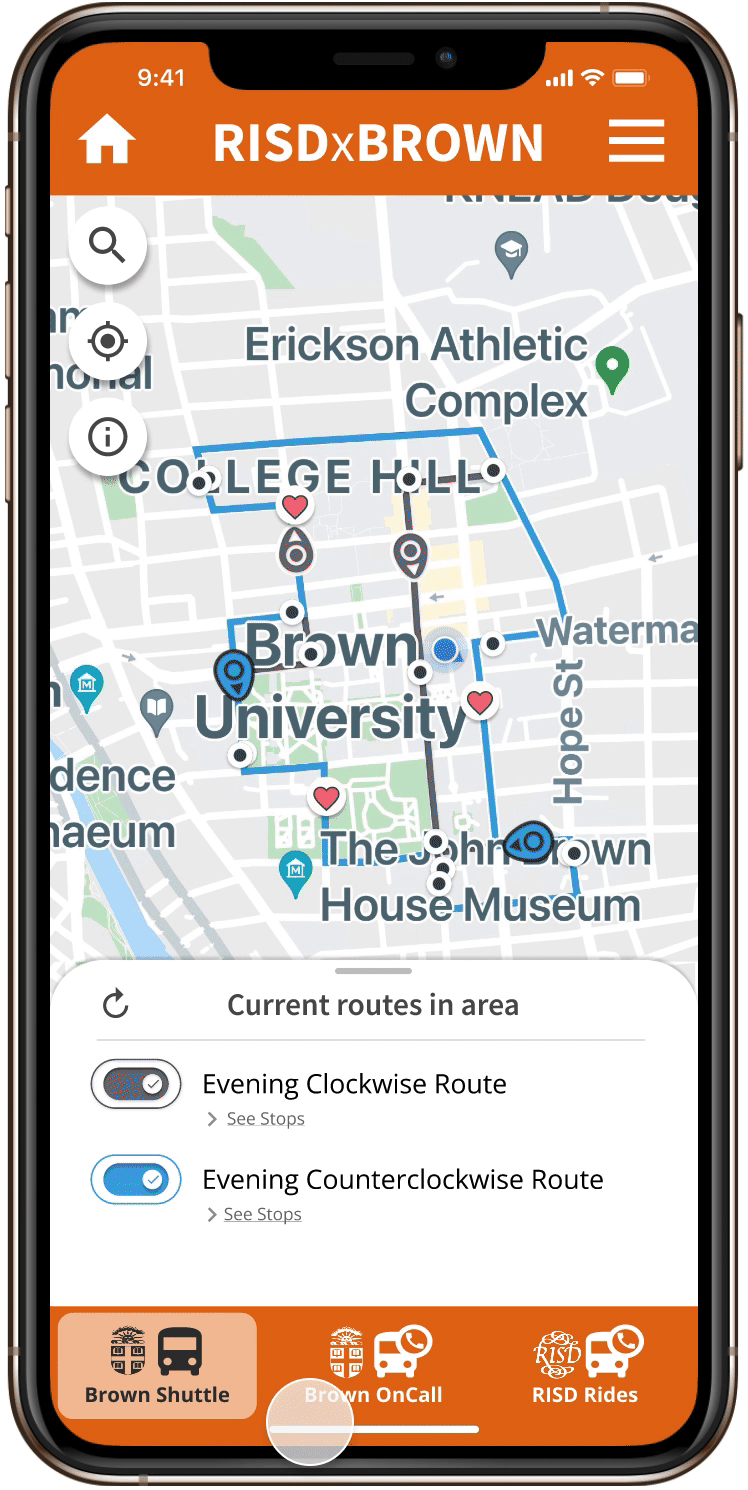Go to the home screen icon
Screen dimensions: 748x1490
click(x=107, y=141)
